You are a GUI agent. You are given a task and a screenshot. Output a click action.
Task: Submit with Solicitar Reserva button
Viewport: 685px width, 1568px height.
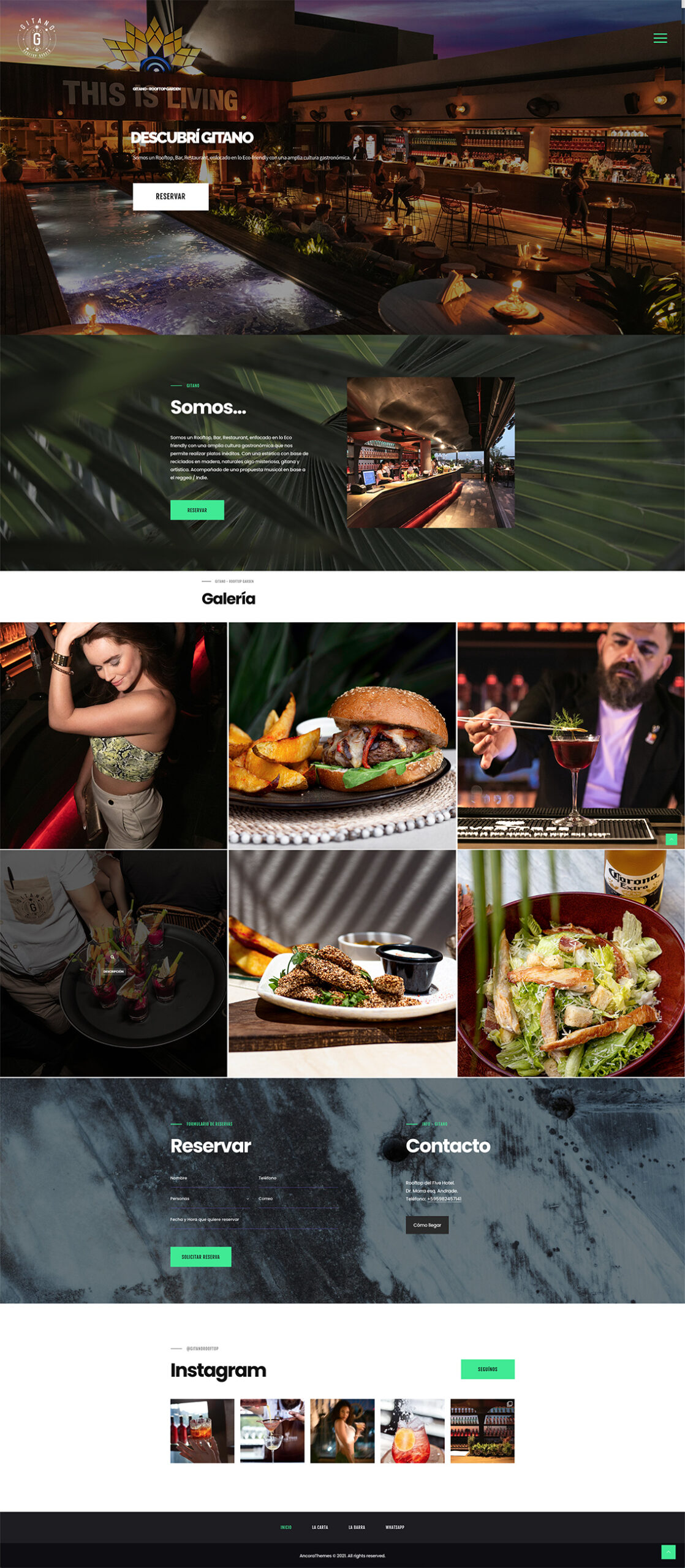point(200,1256)
